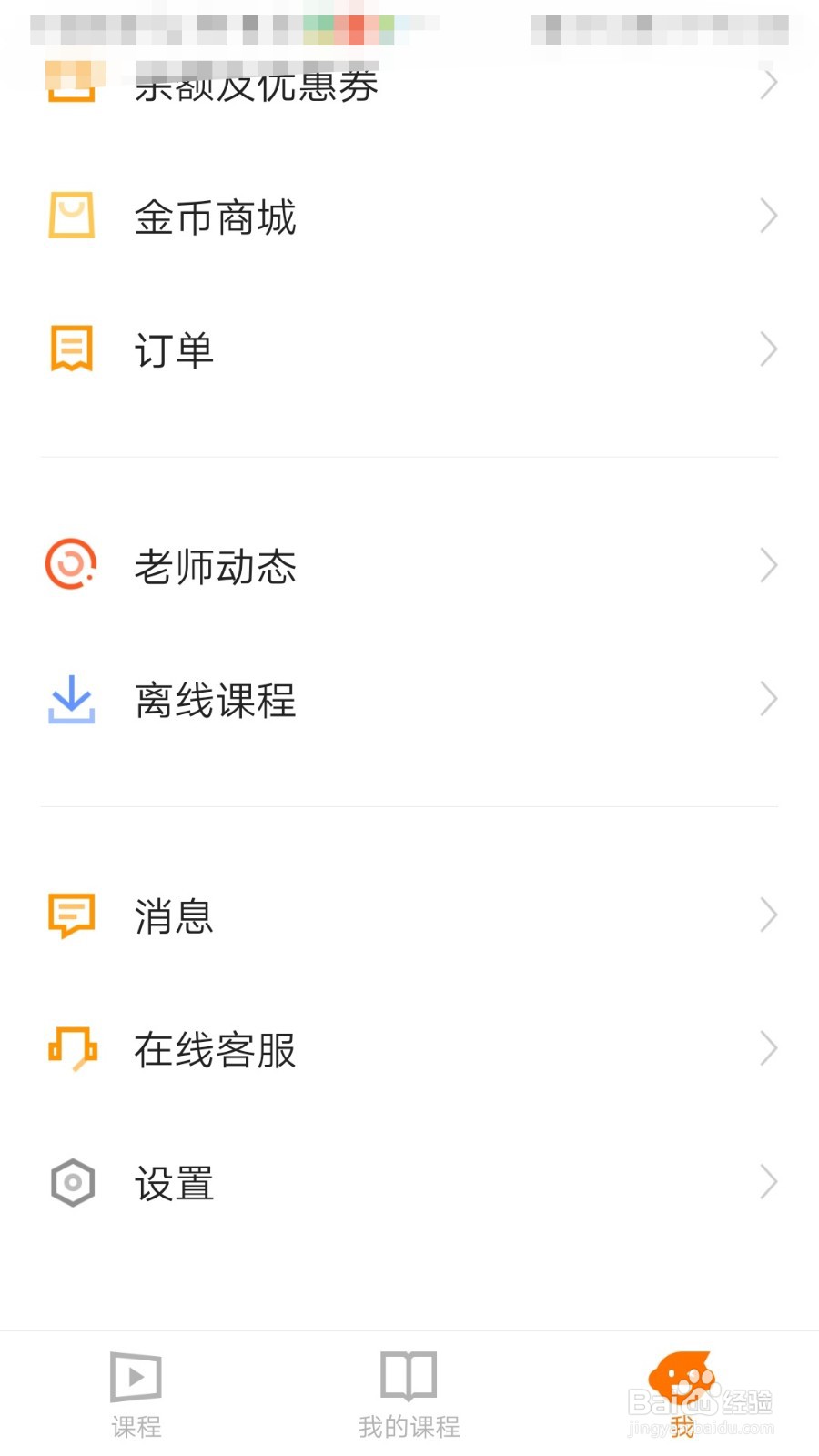This screenshot has height=1456, width=819.
Task: Open 消息 messages
Action: [409, 915]
